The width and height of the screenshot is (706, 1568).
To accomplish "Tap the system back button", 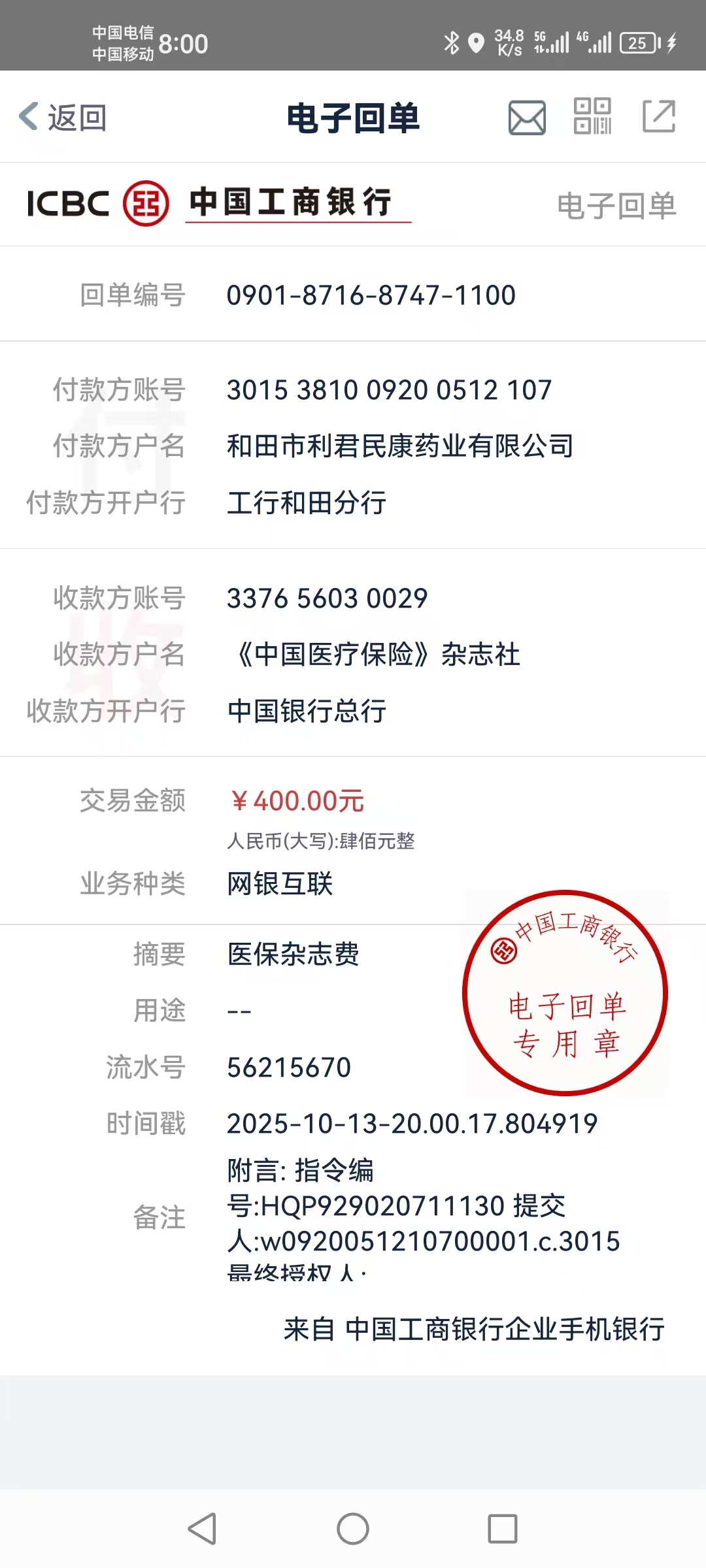I will 202,1529.
